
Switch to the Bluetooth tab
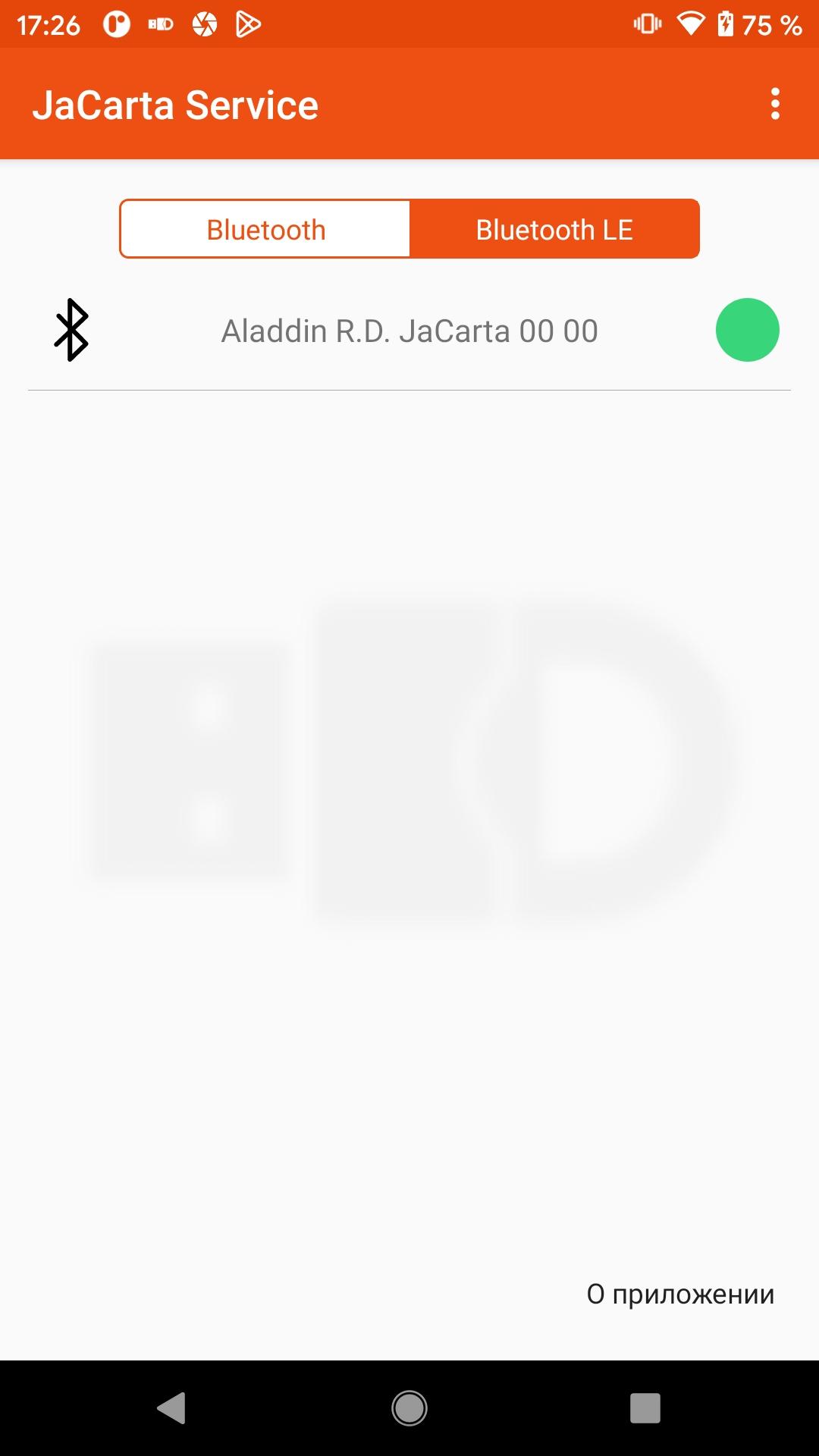click(x=265, y=229)
